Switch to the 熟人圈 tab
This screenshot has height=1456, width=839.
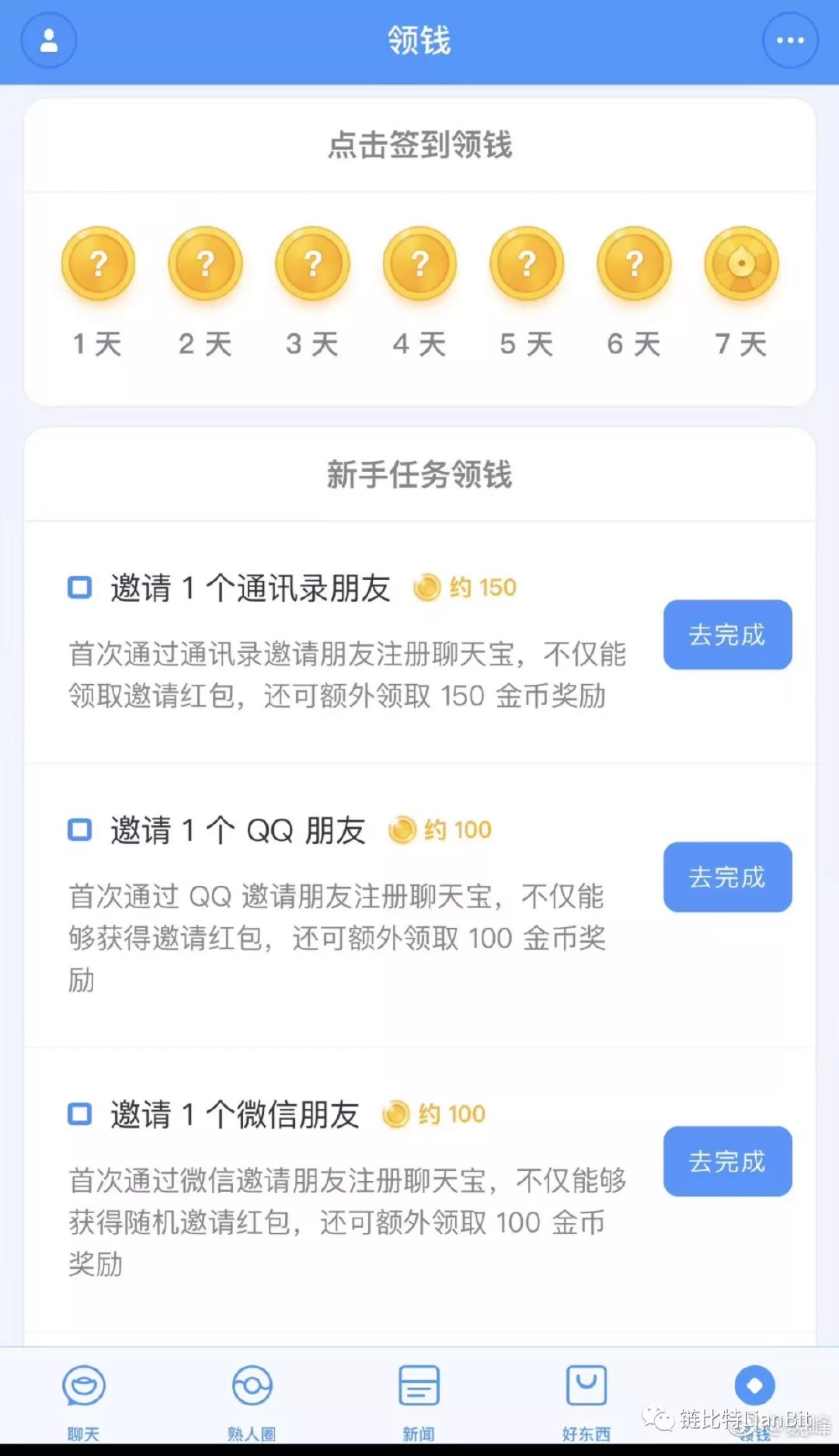coord(252,1402)
